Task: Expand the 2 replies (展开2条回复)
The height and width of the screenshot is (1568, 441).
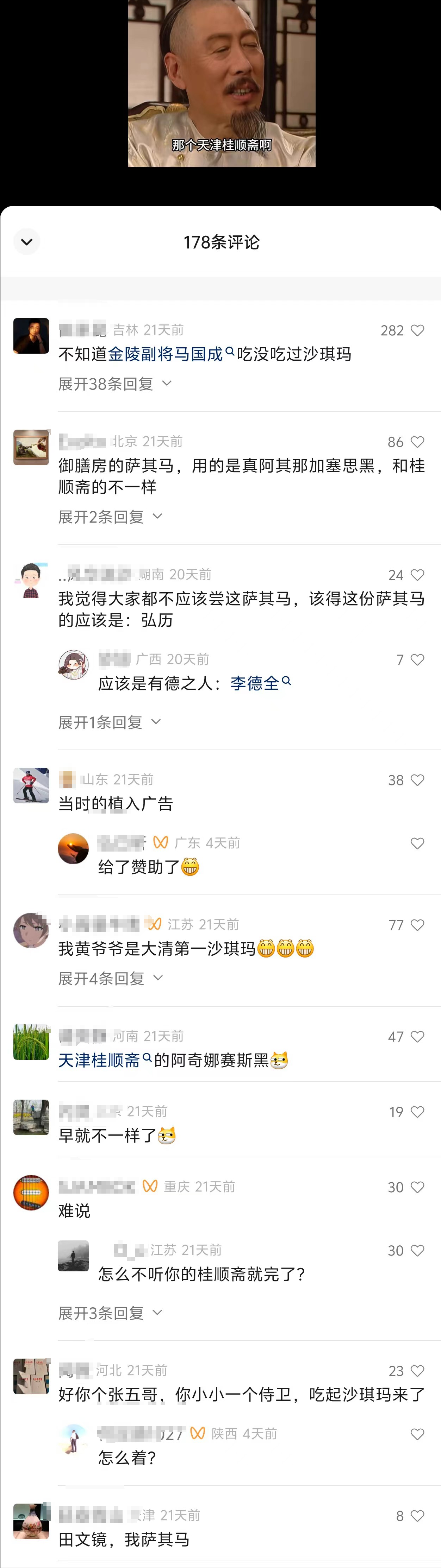Action: pyautogui.click(x=110, y=517)
